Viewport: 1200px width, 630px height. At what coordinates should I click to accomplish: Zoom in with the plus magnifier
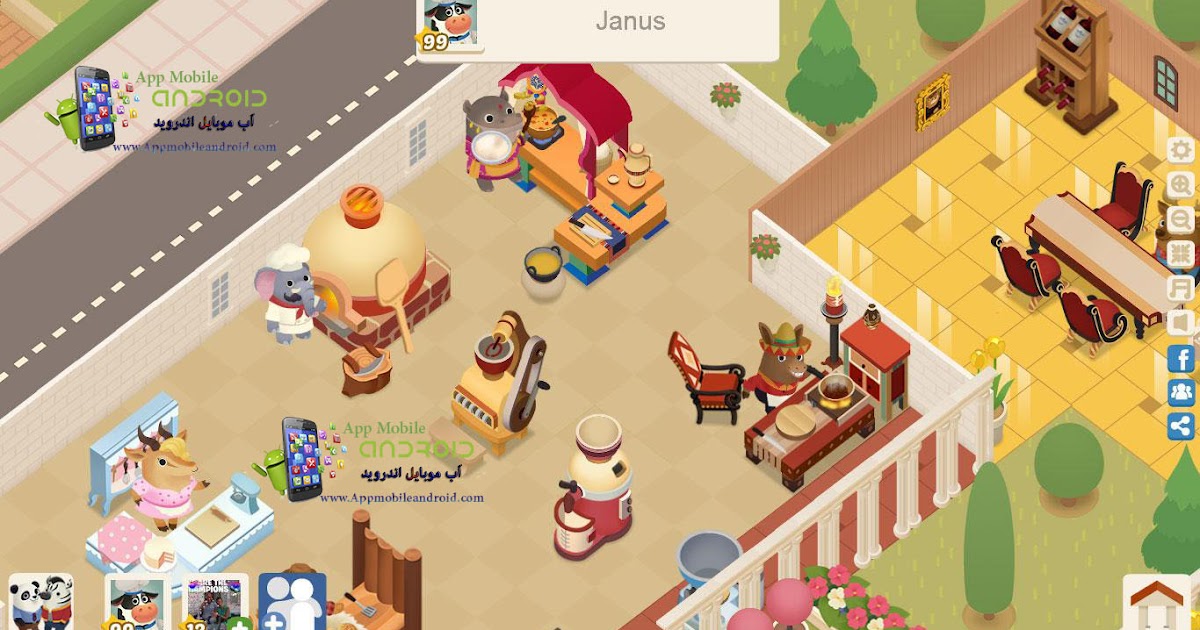pos(1181,185)
